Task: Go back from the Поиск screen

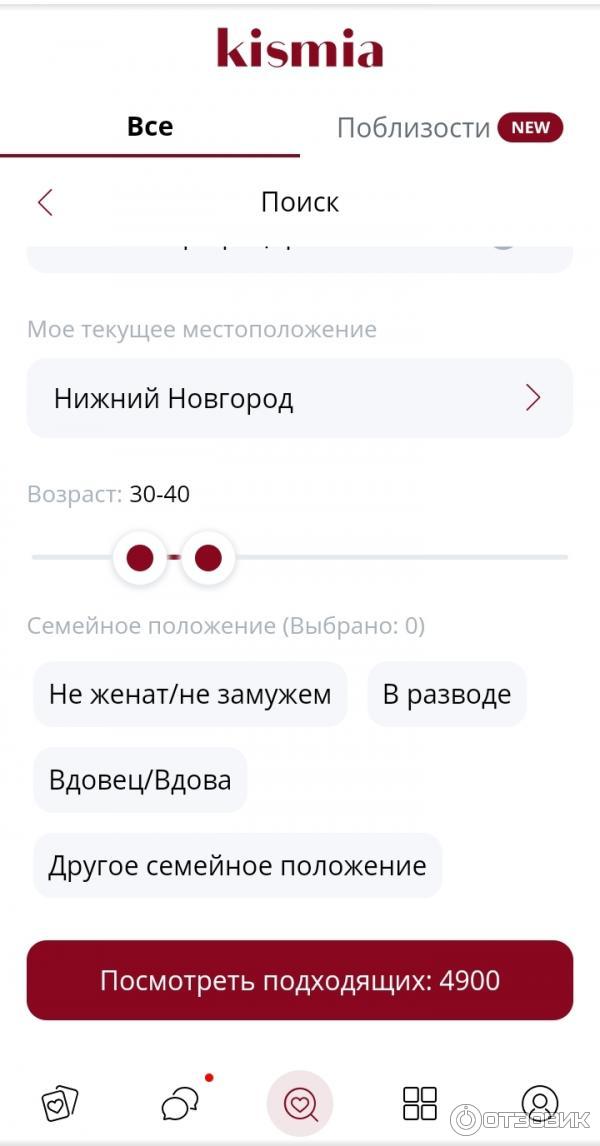Action: pos(45,202)
